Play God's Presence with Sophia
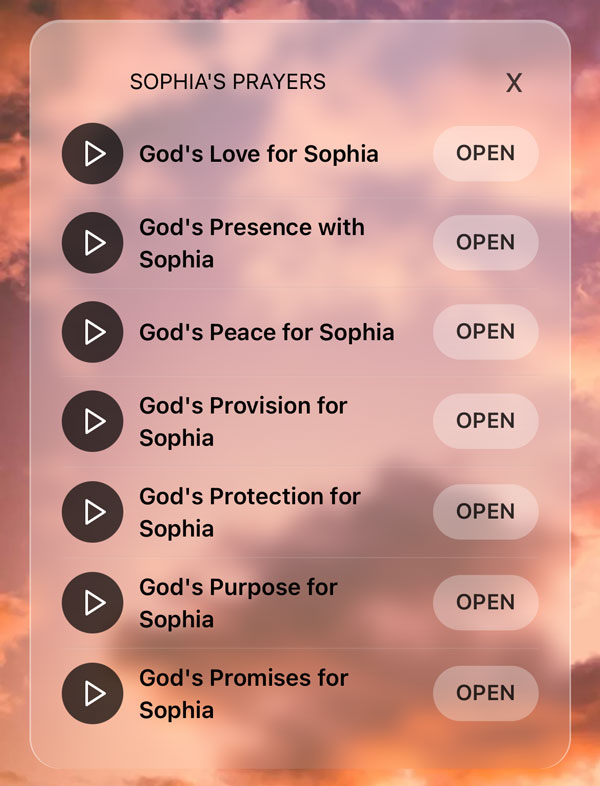This screenshot has width=600, height=786. click(x=92, y=243)
